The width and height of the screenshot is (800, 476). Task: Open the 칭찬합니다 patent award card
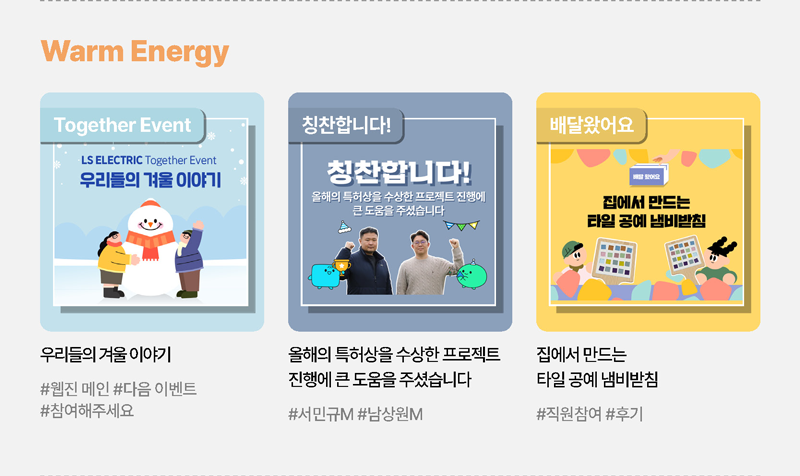(400, 212)
